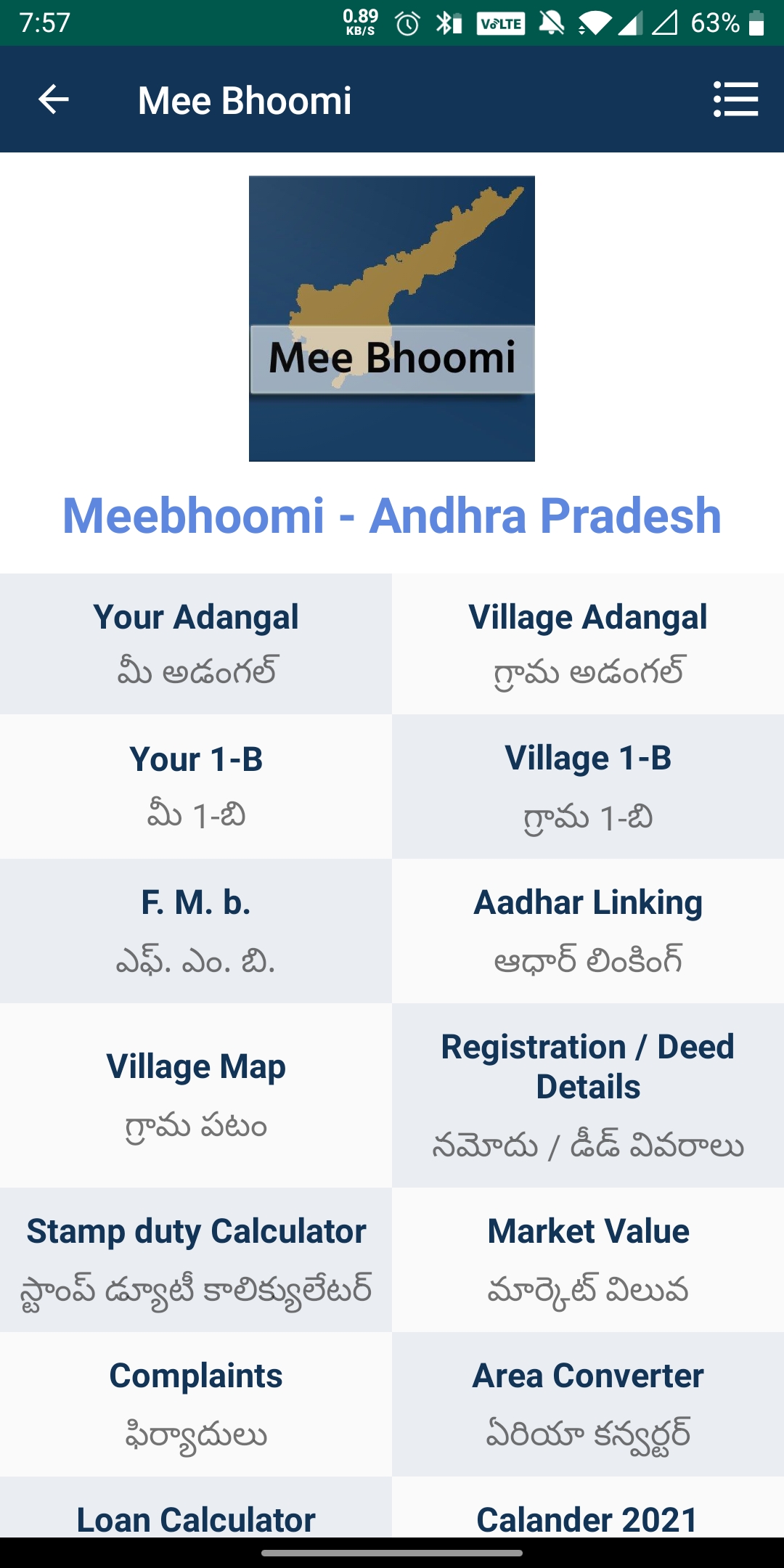Open the Area Converter
This screenshot has height=1568, width=784.
[588, 1405]
